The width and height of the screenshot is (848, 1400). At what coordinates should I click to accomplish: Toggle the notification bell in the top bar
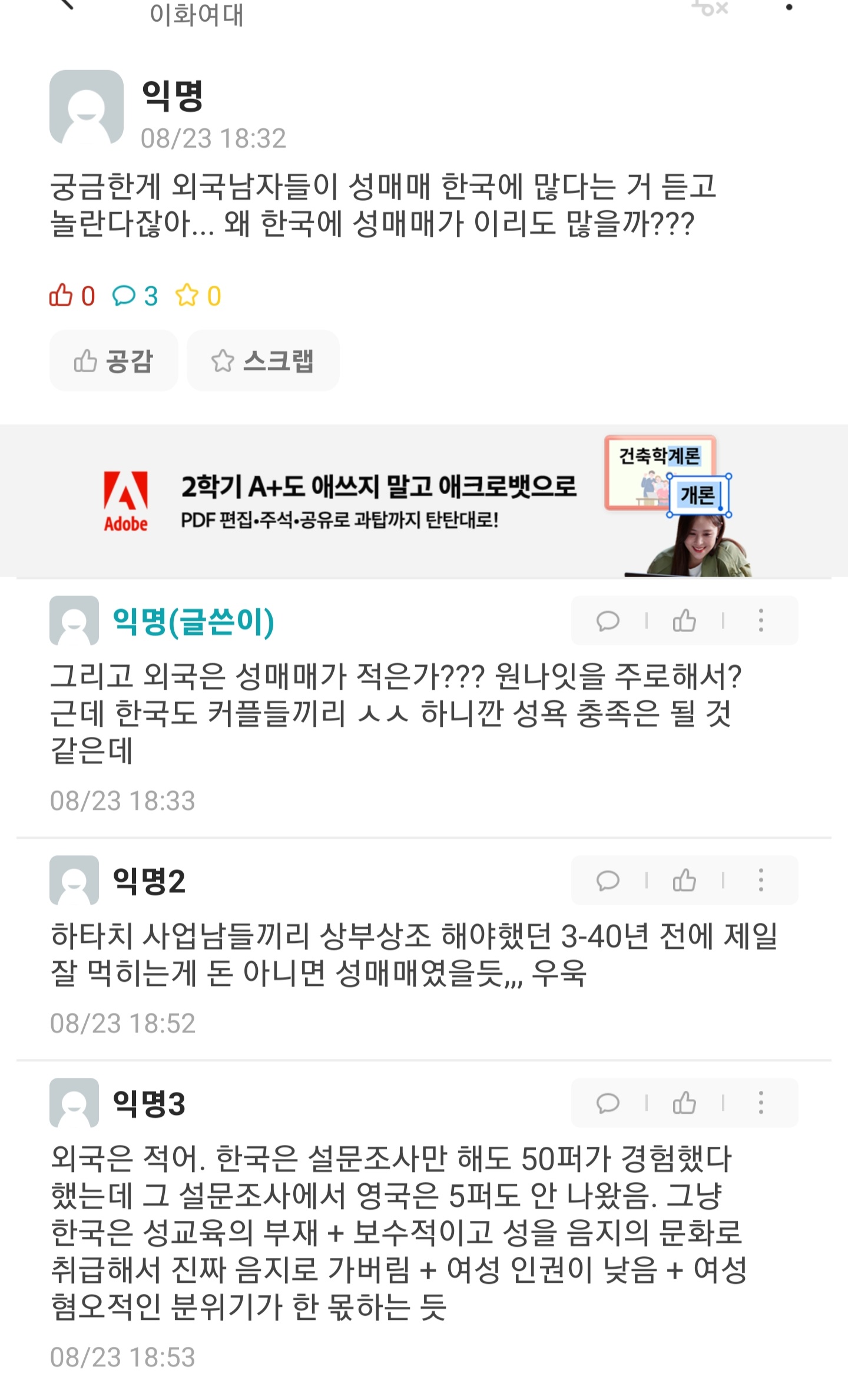710,7
